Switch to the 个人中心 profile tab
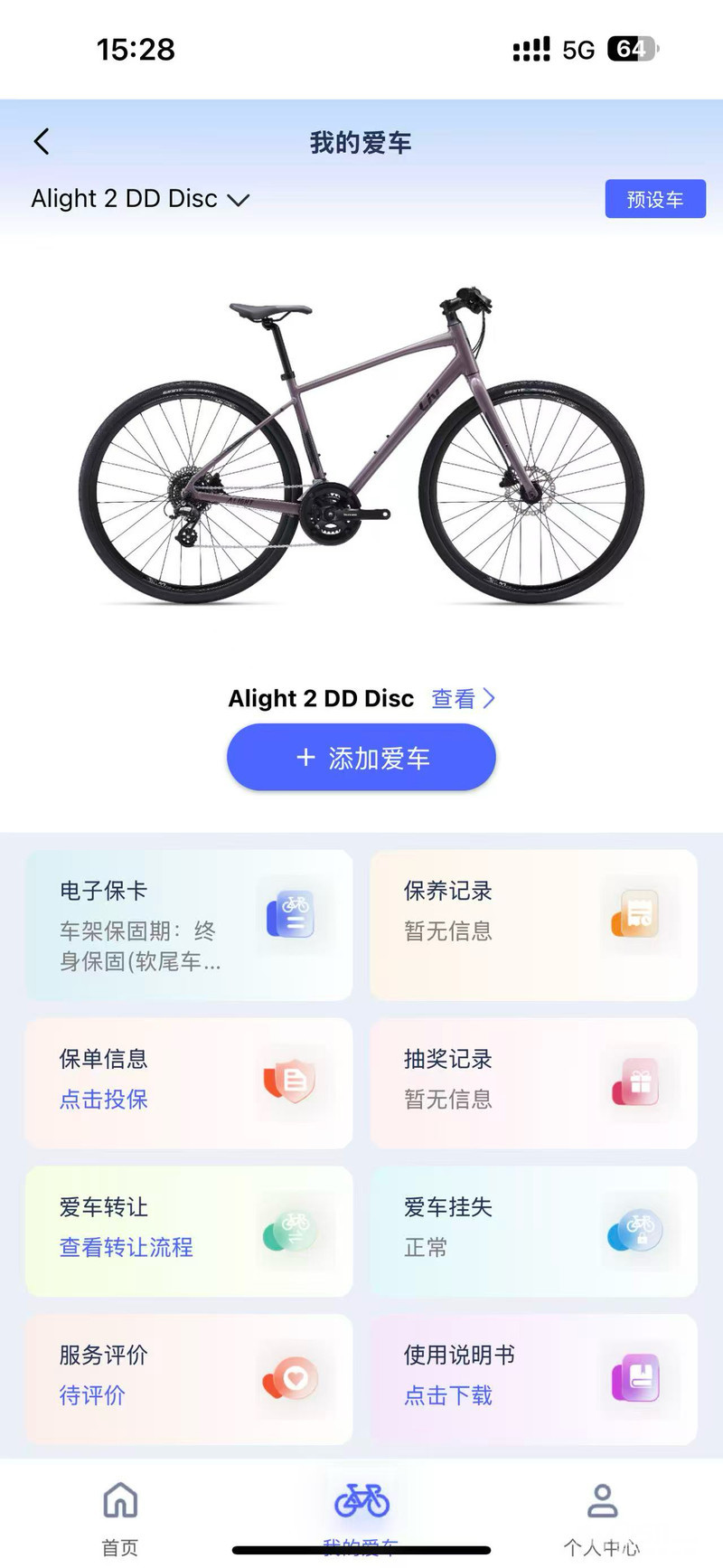Screen dimensions: 723x1568 point(602,1514)
